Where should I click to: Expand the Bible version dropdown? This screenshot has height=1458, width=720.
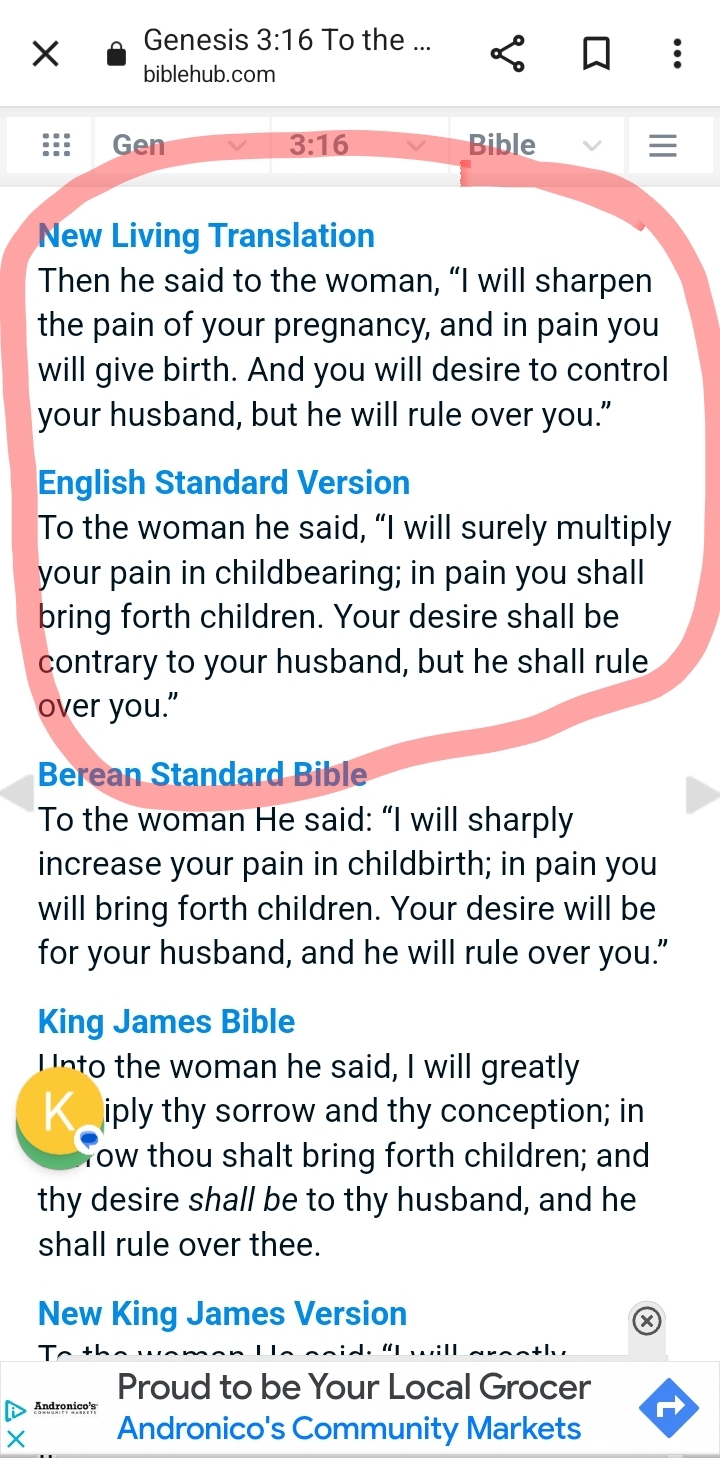click(x=537, y=145)
